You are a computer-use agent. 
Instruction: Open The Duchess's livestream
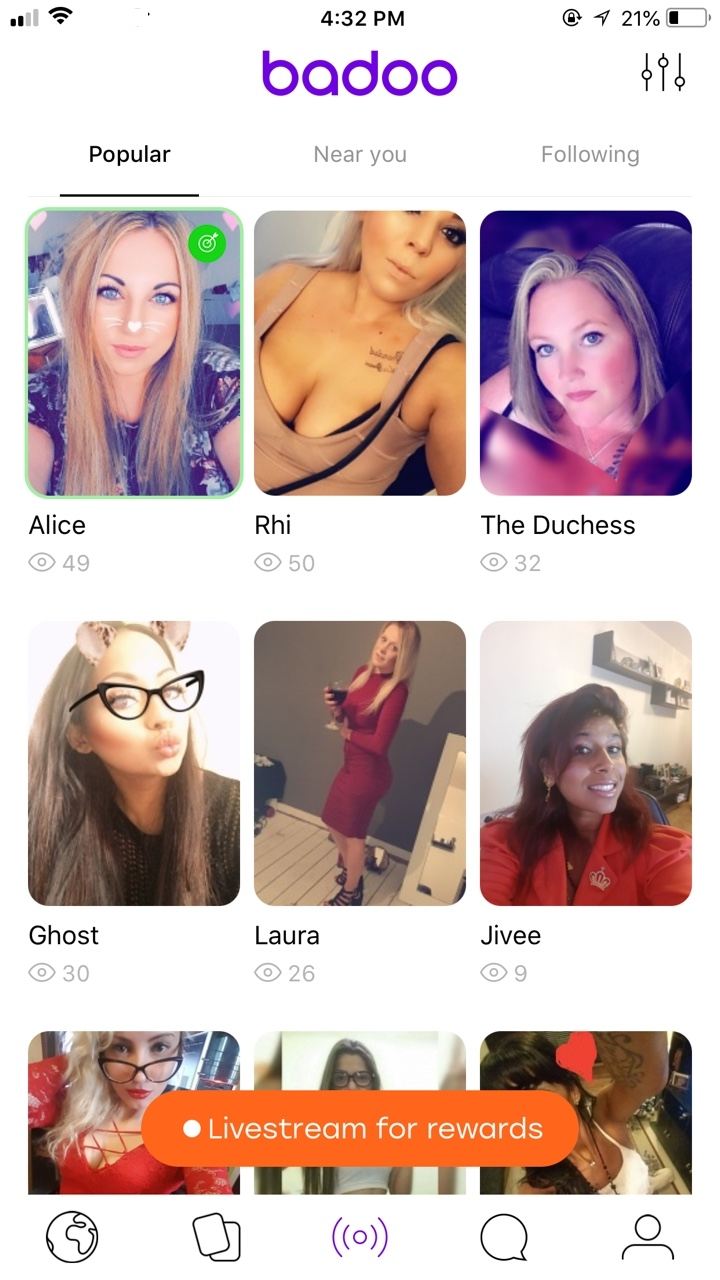(x=586, y=353)
